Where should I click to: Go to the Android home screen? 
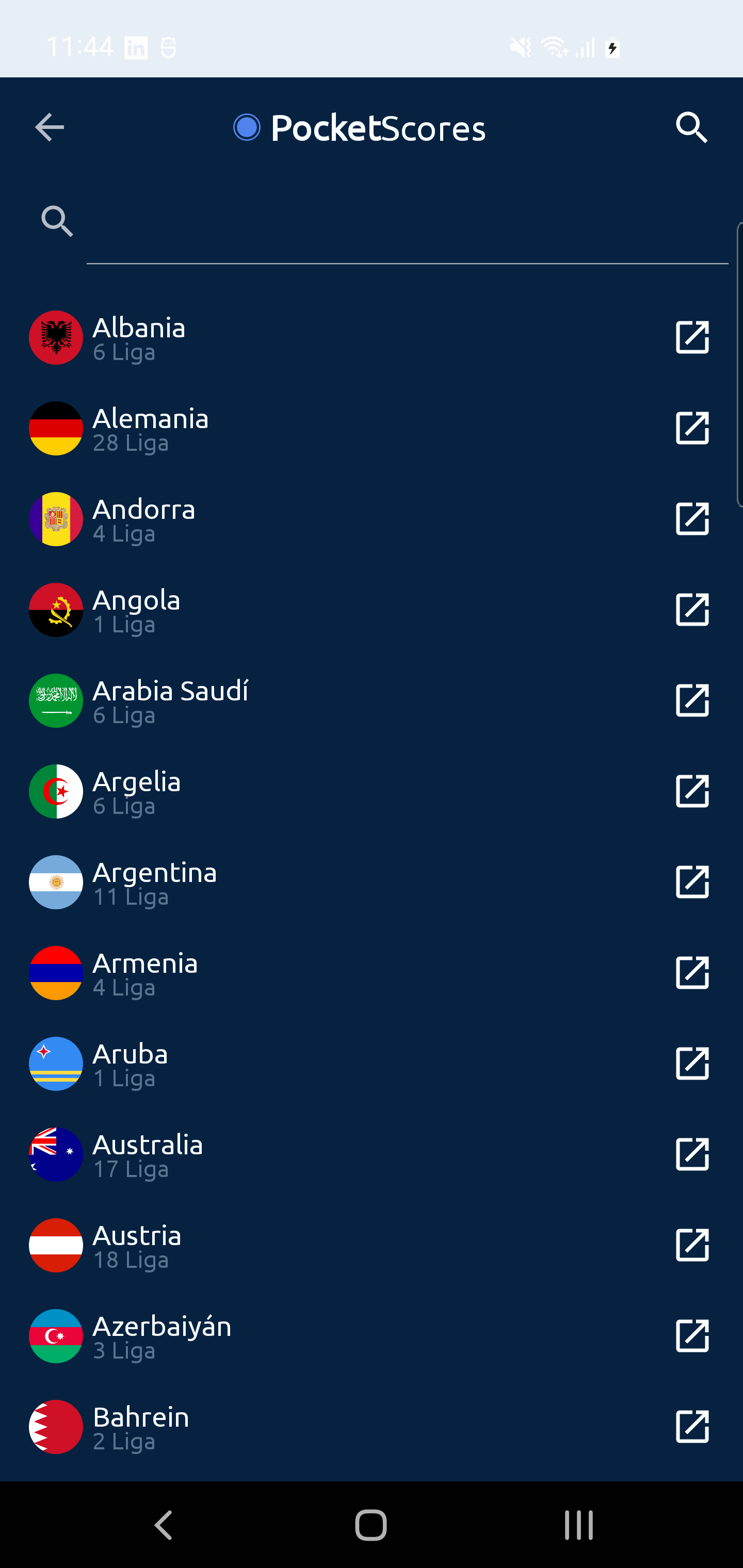click(371, 1525)
